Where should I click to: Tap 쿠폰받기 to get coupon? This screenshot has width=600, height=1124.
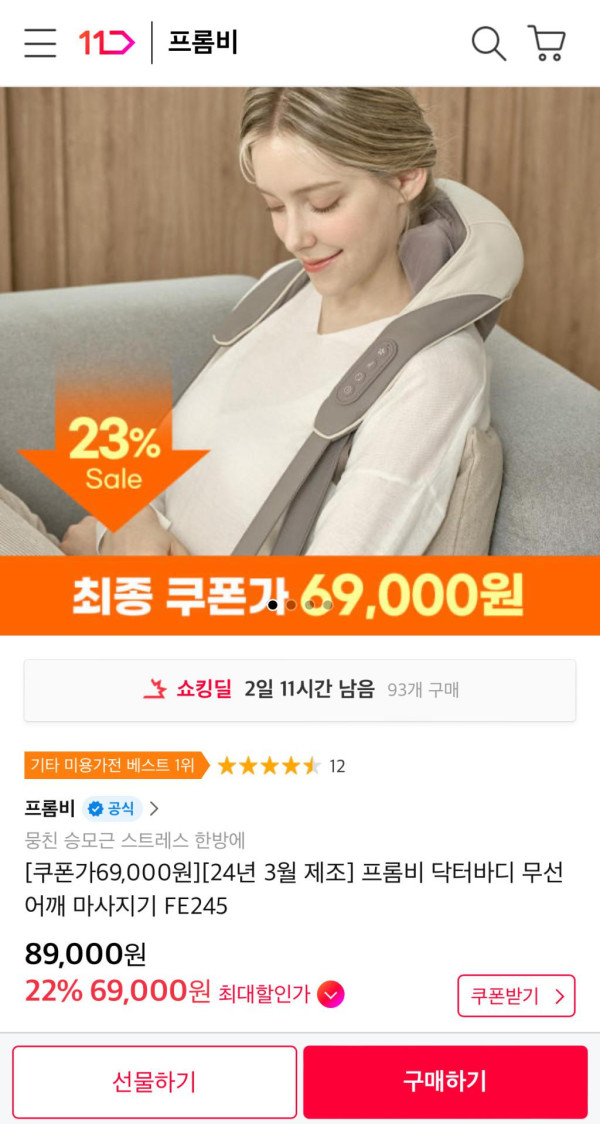point(516,996)
